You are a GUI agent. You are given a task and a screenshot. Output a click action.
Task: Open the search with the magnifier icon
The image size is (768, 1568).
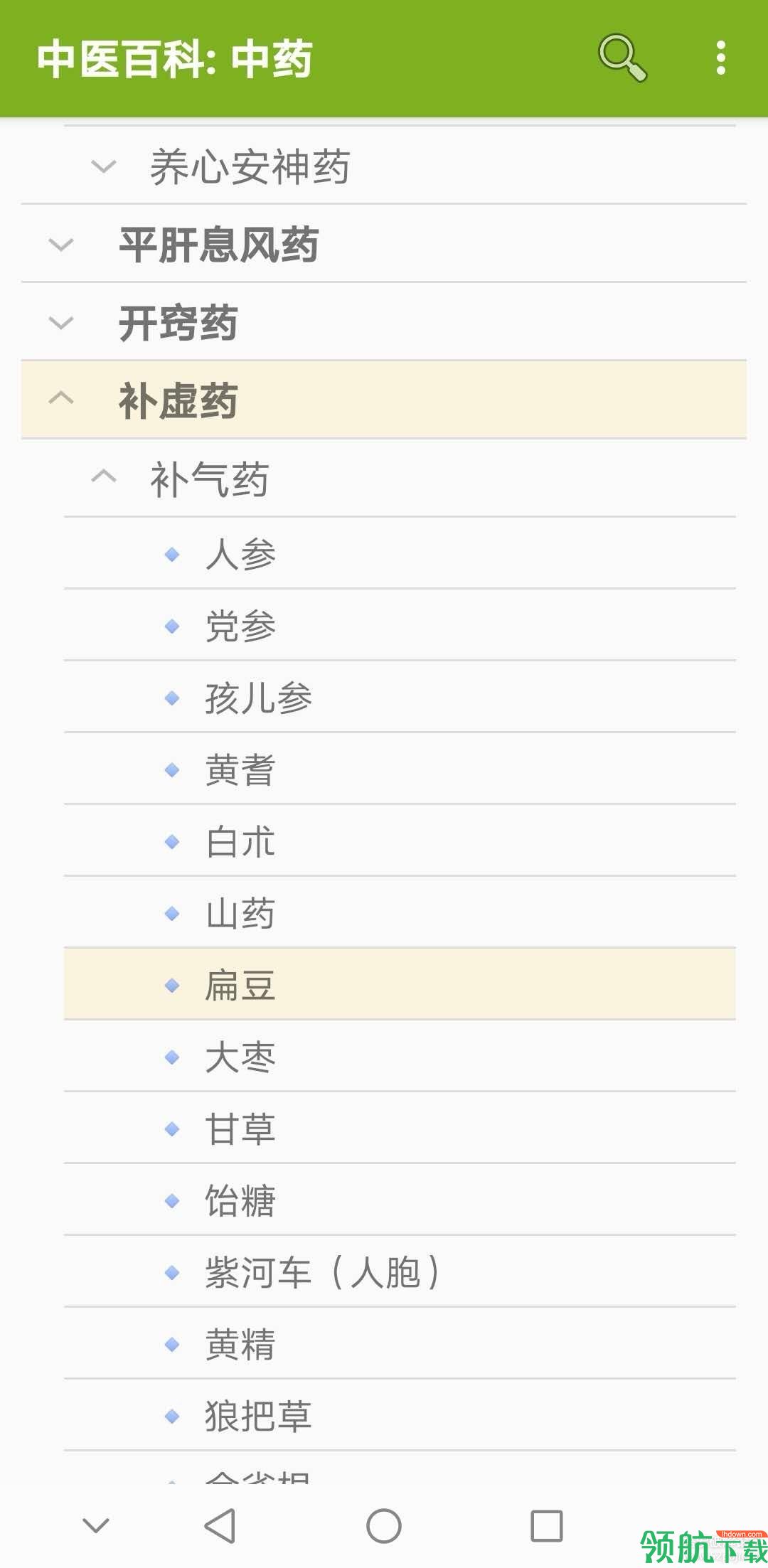coord(622,58)
